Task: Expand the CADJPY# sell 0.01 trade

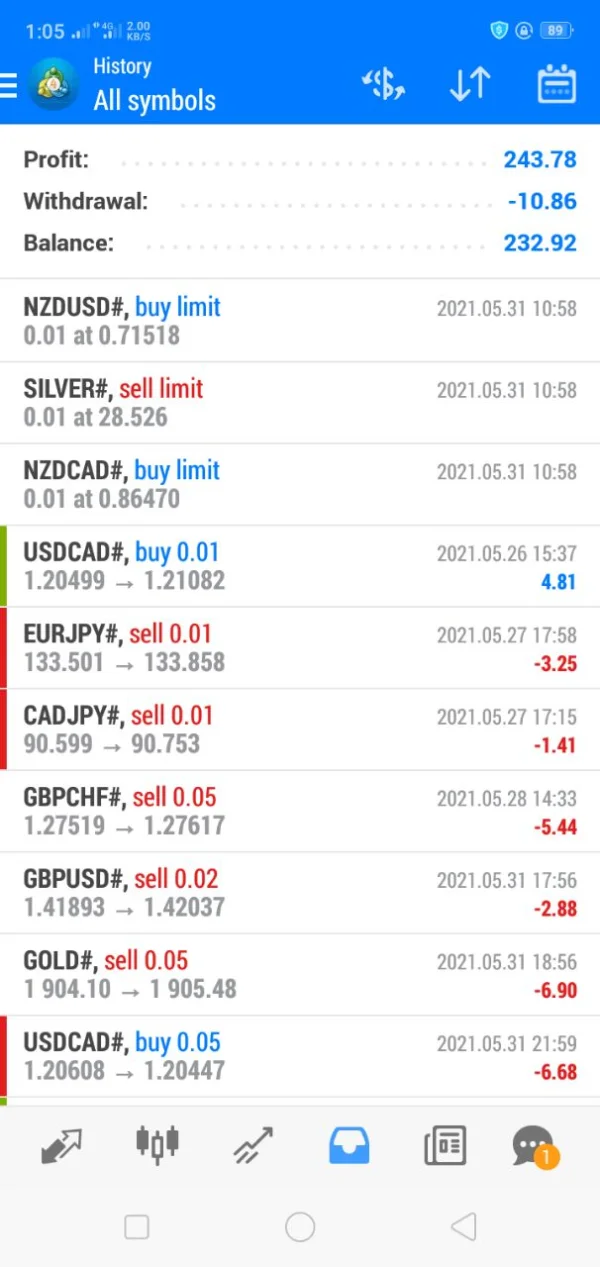Action: pyautogui.click(x=300, y=731)
